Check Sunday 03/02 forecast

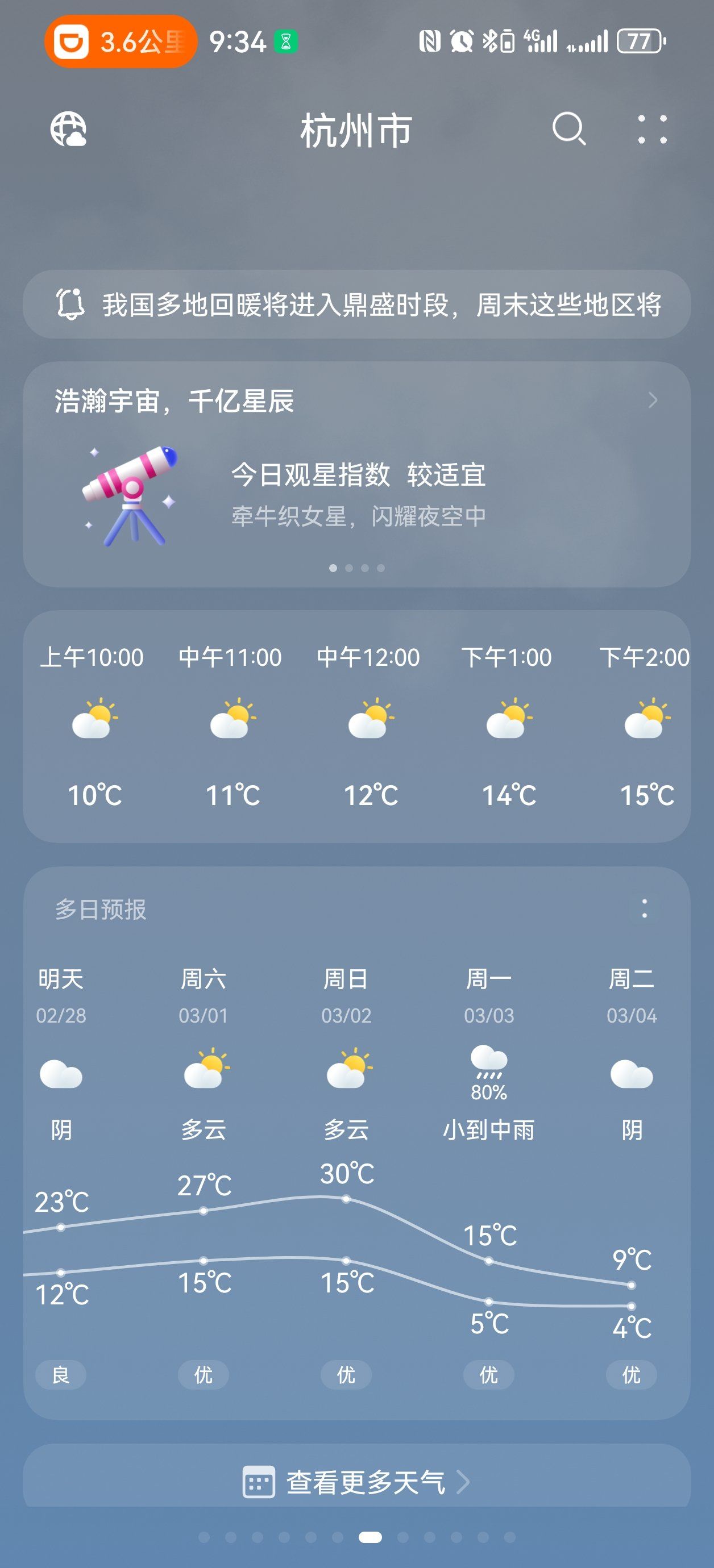(346, 1053)
